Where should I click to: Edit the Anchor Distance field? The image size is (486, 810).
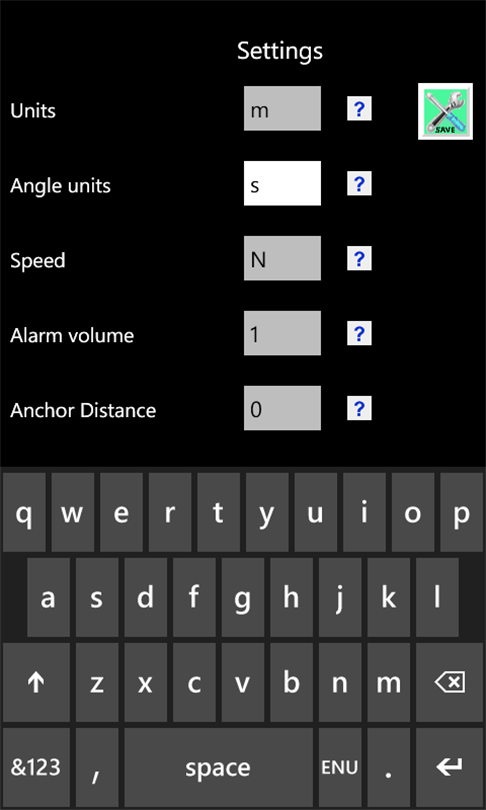pyautogui.click(x=283, y=408)
